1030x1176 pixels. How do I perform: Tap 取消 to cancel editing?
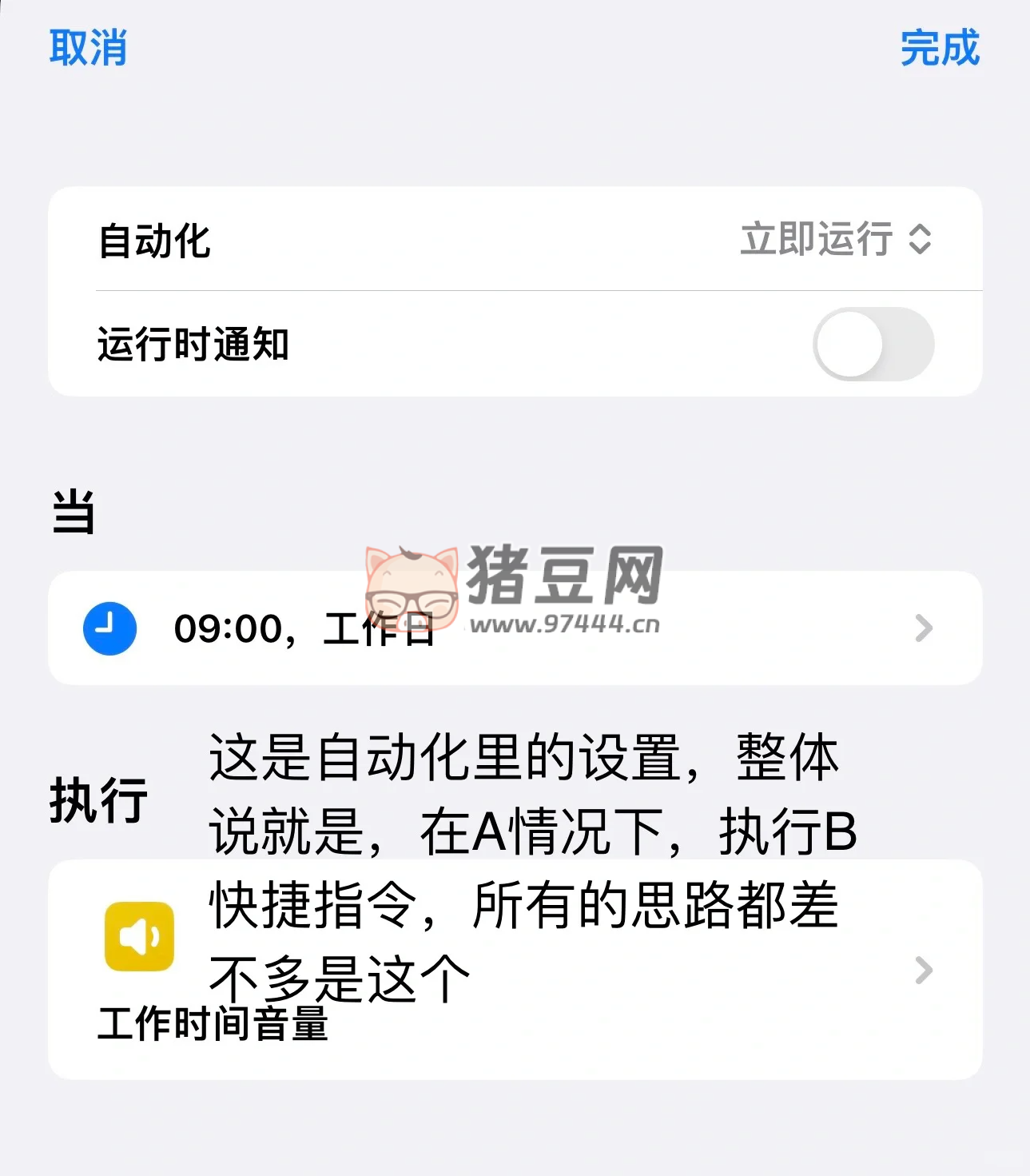[88, 48]
